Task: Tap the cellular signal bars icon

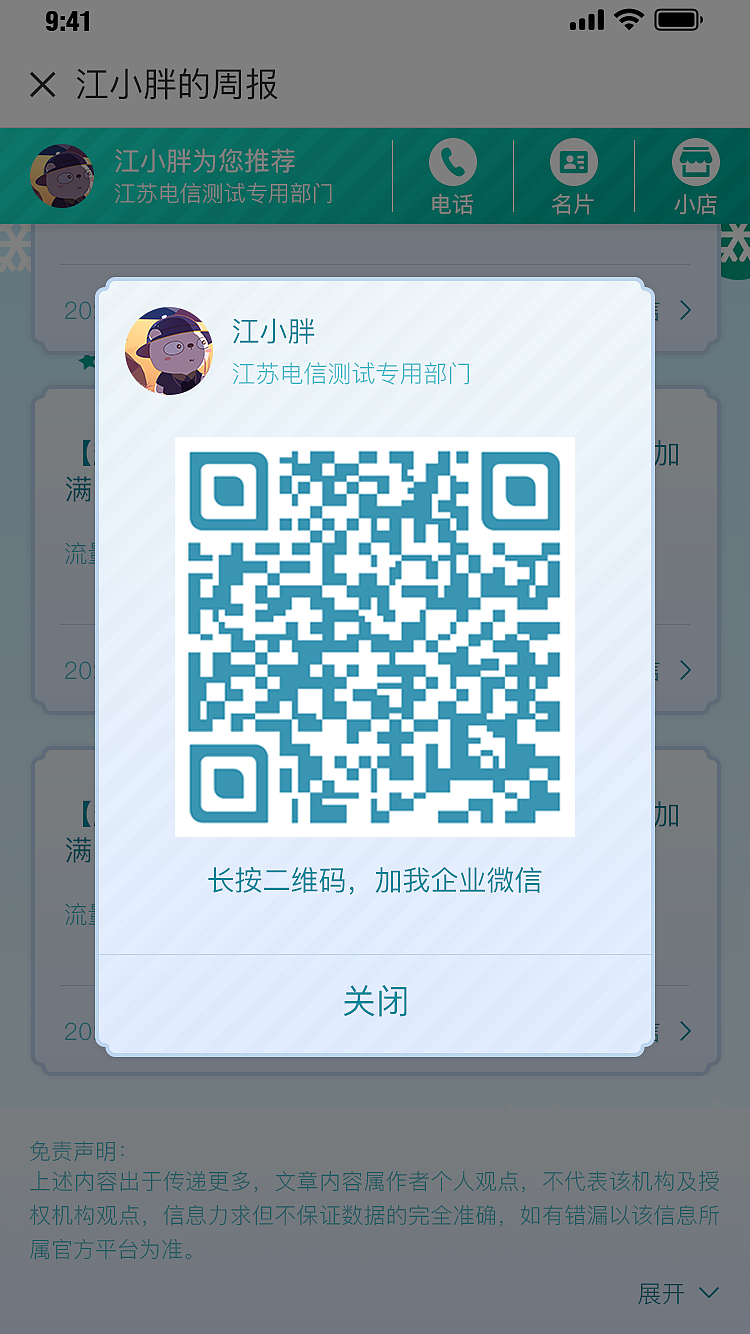Action: click(585, 18)
